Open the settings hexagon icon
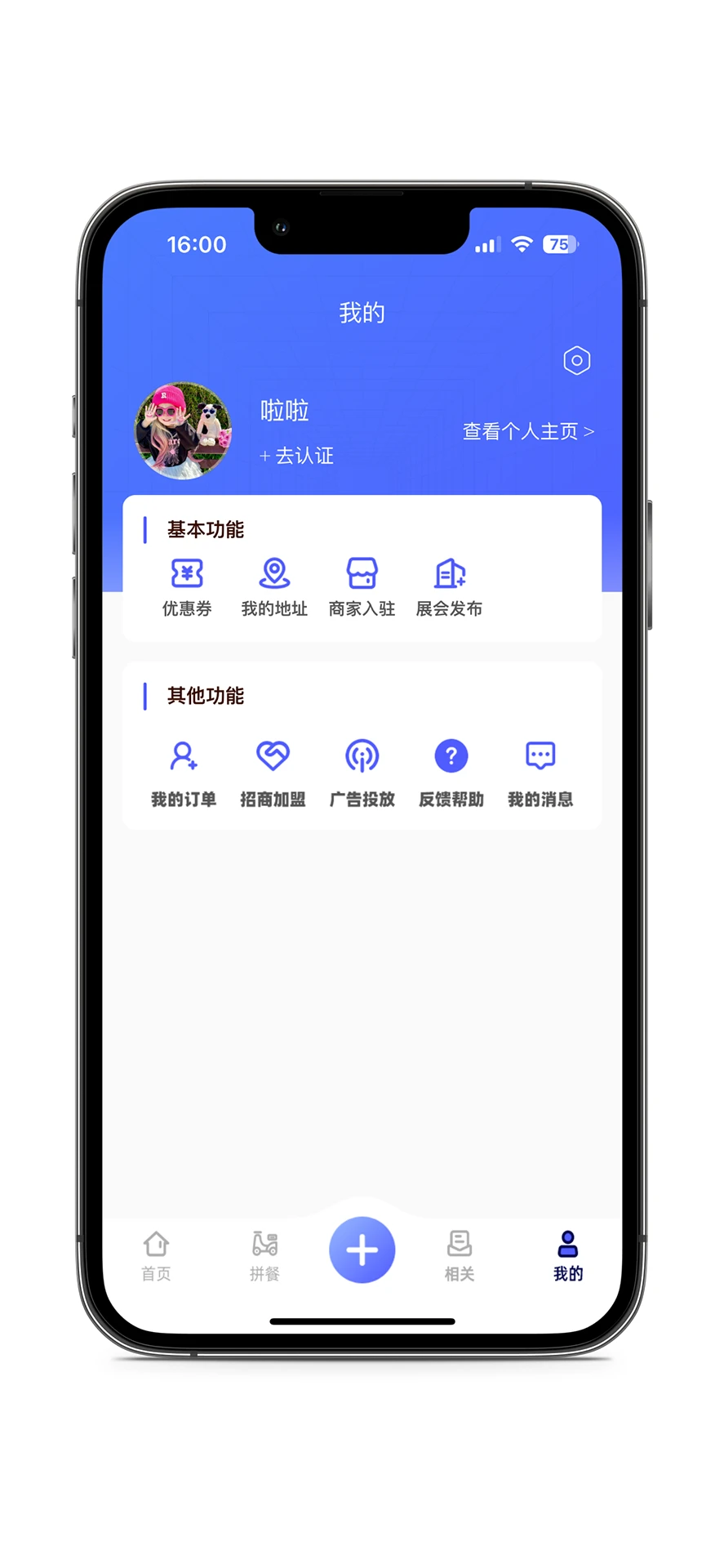This screenshot has width=724, height=1568. point(576,360)
